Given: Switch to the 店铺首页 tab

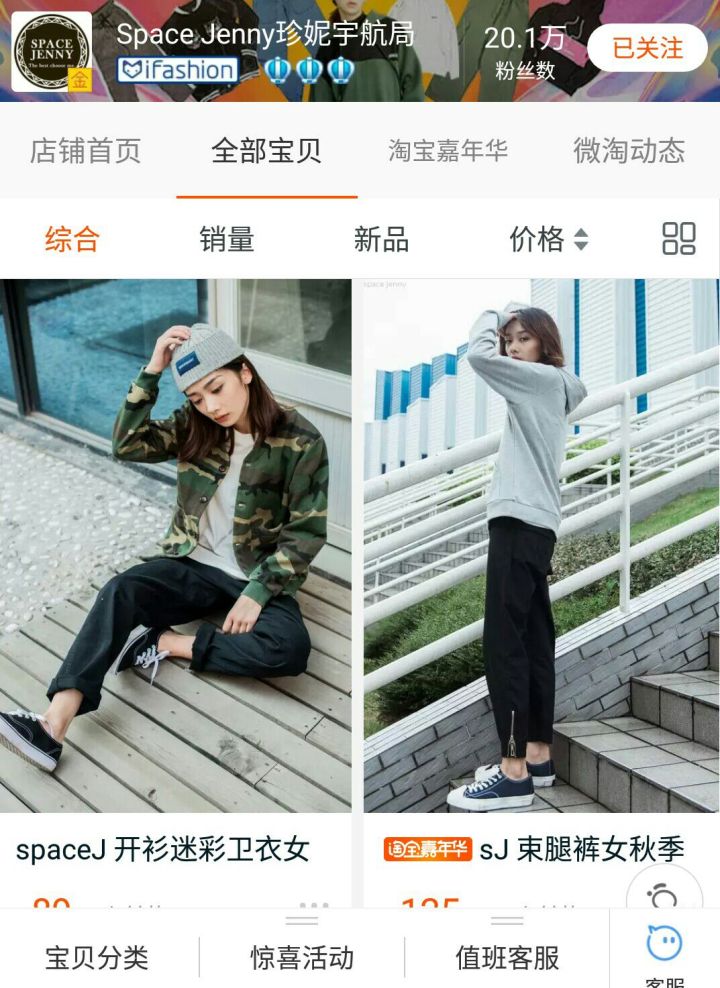Looking at the screenshot, I should [85, 151].
